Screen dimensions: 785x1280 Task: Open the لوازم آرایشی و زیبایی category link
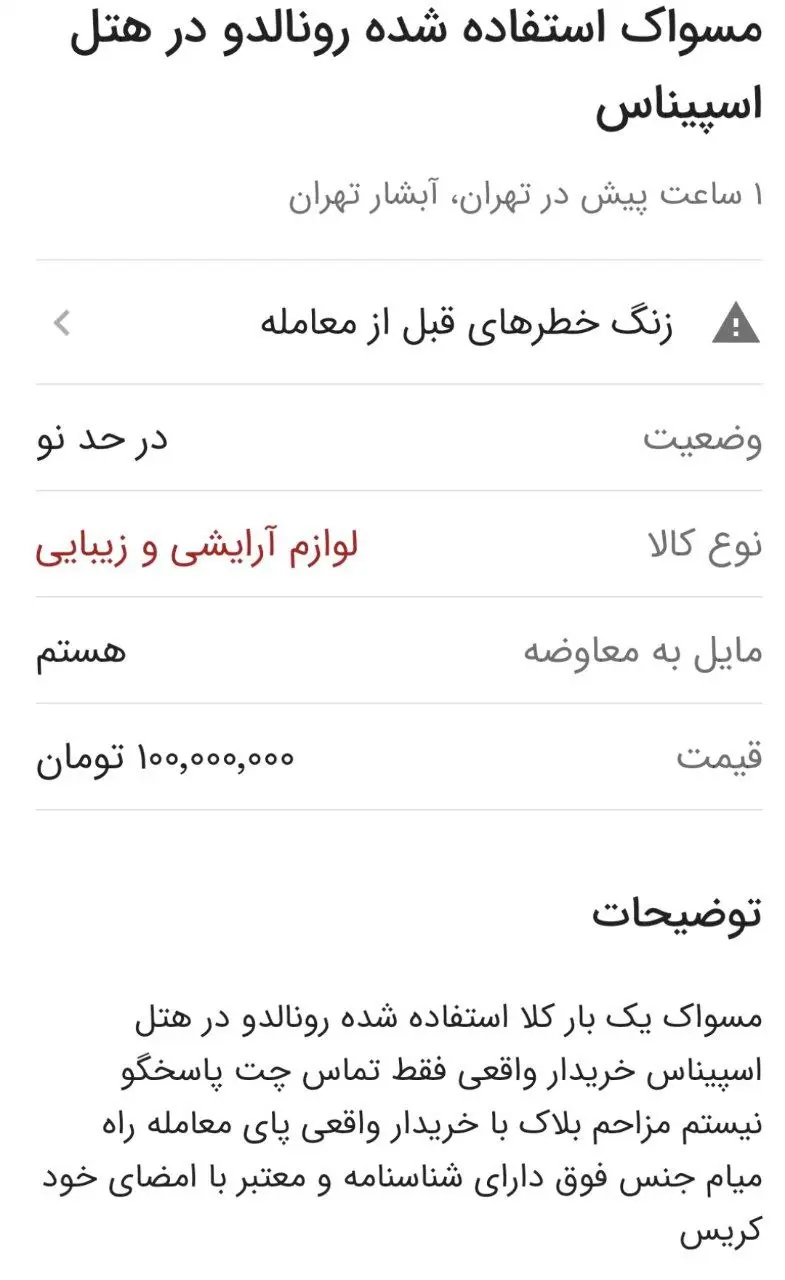(x=197, y=546)
